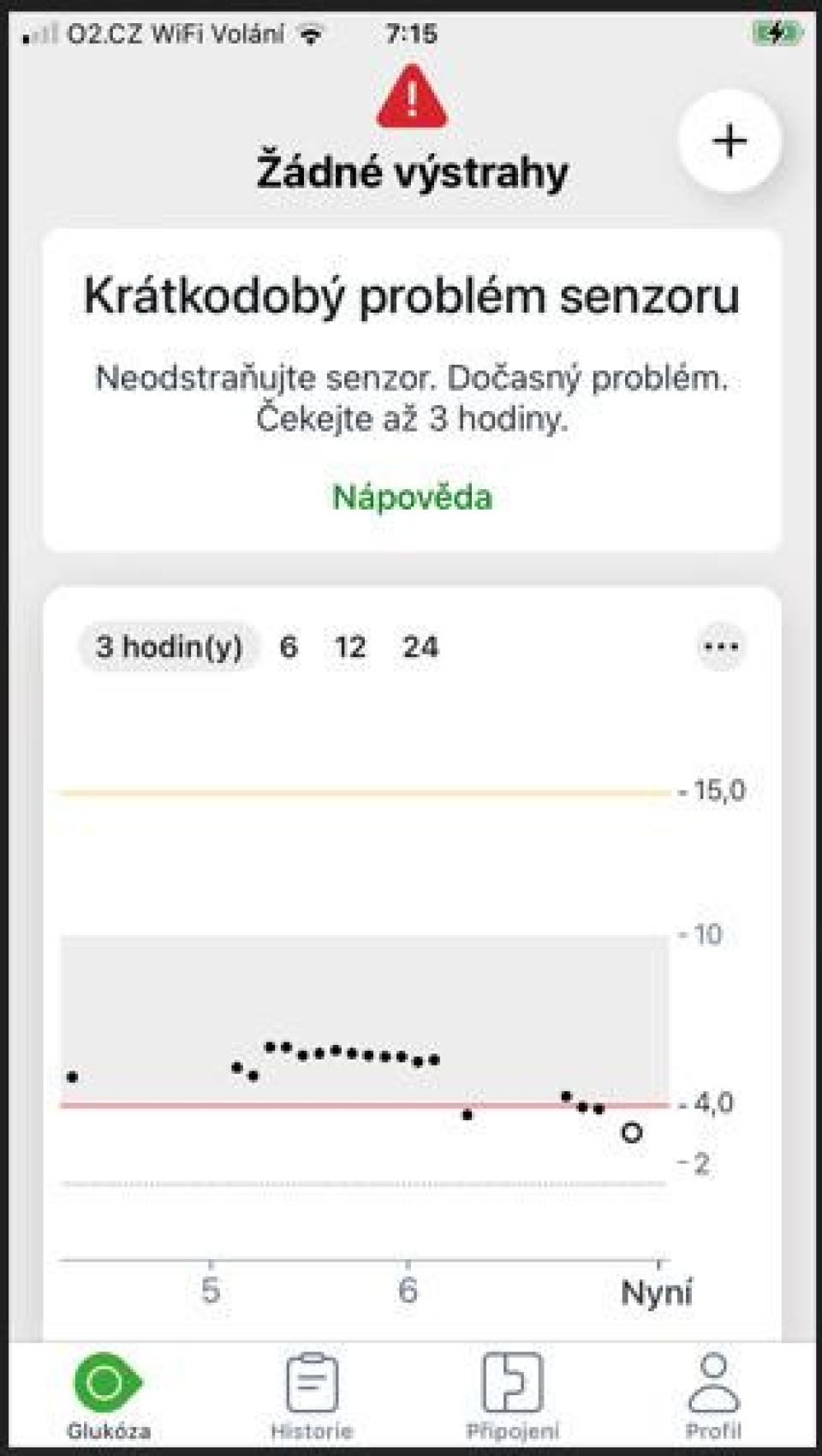Expand the Krátkodobý problém senzoru card
The width and height of the screenshot is (822, 1456).
[x=411, y=297]
